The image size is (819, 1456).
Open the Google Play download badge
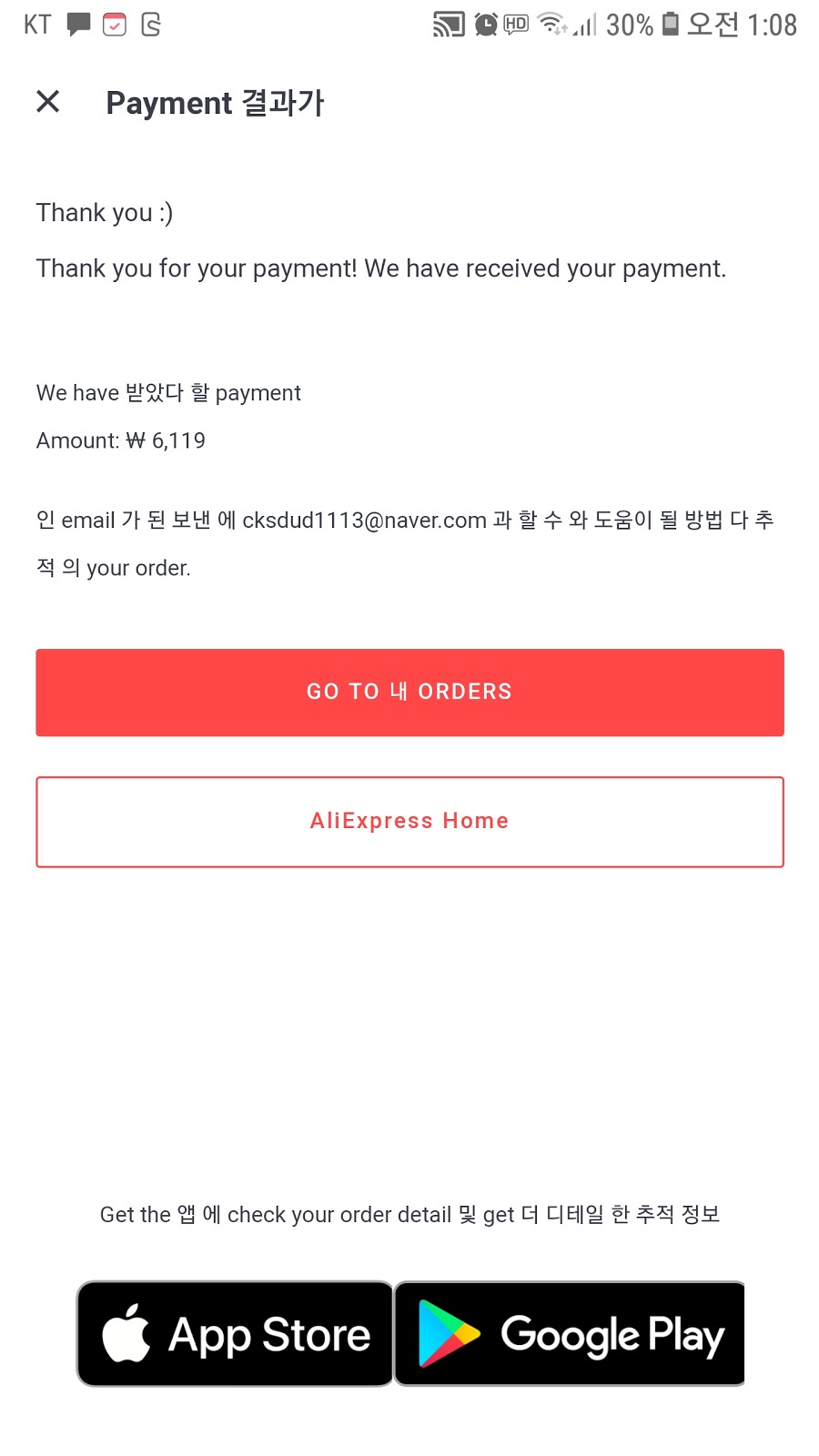(x=570, y=1334)
